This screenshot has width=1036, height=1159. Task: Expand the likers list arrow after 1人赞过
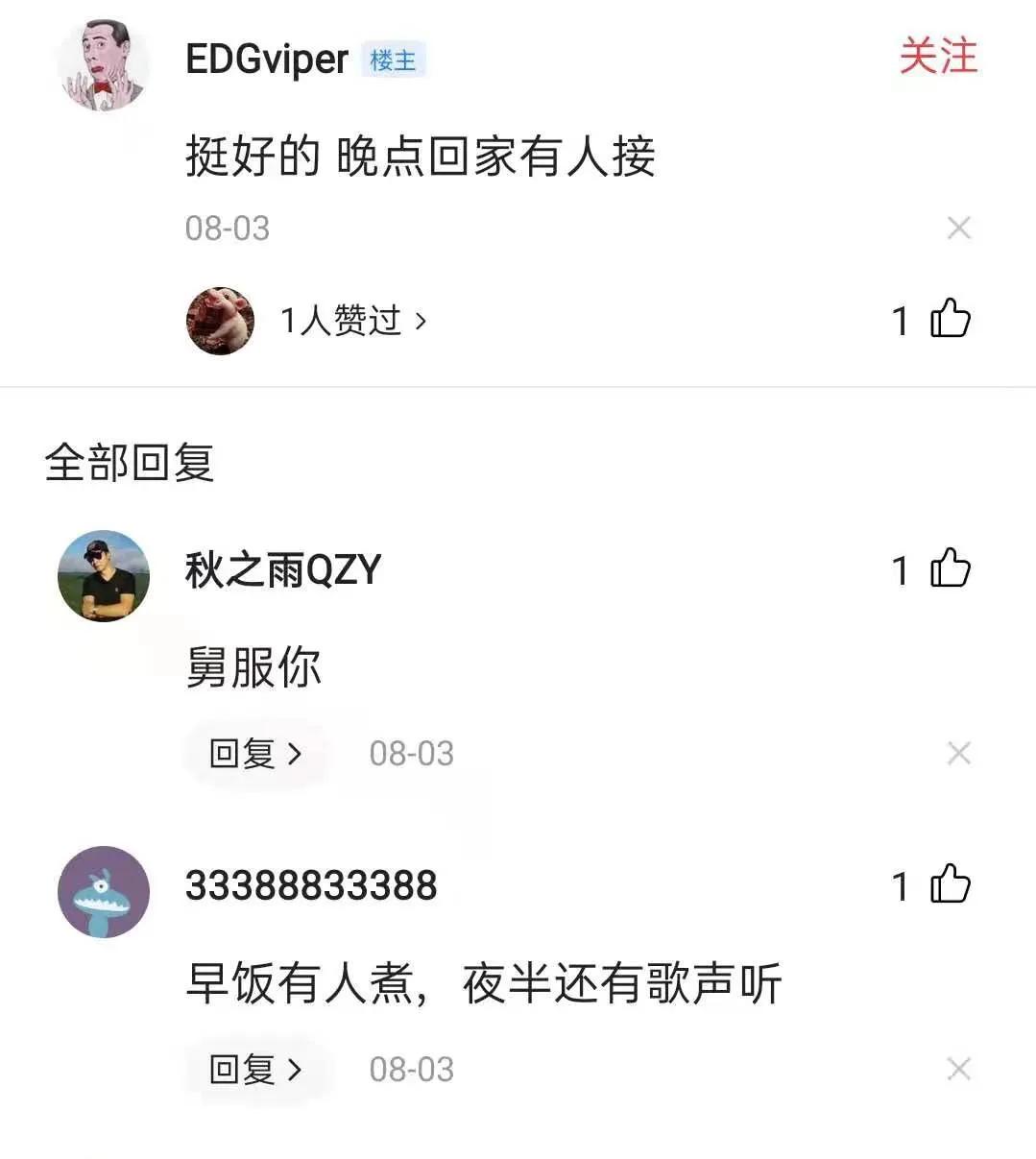[420, 321]
